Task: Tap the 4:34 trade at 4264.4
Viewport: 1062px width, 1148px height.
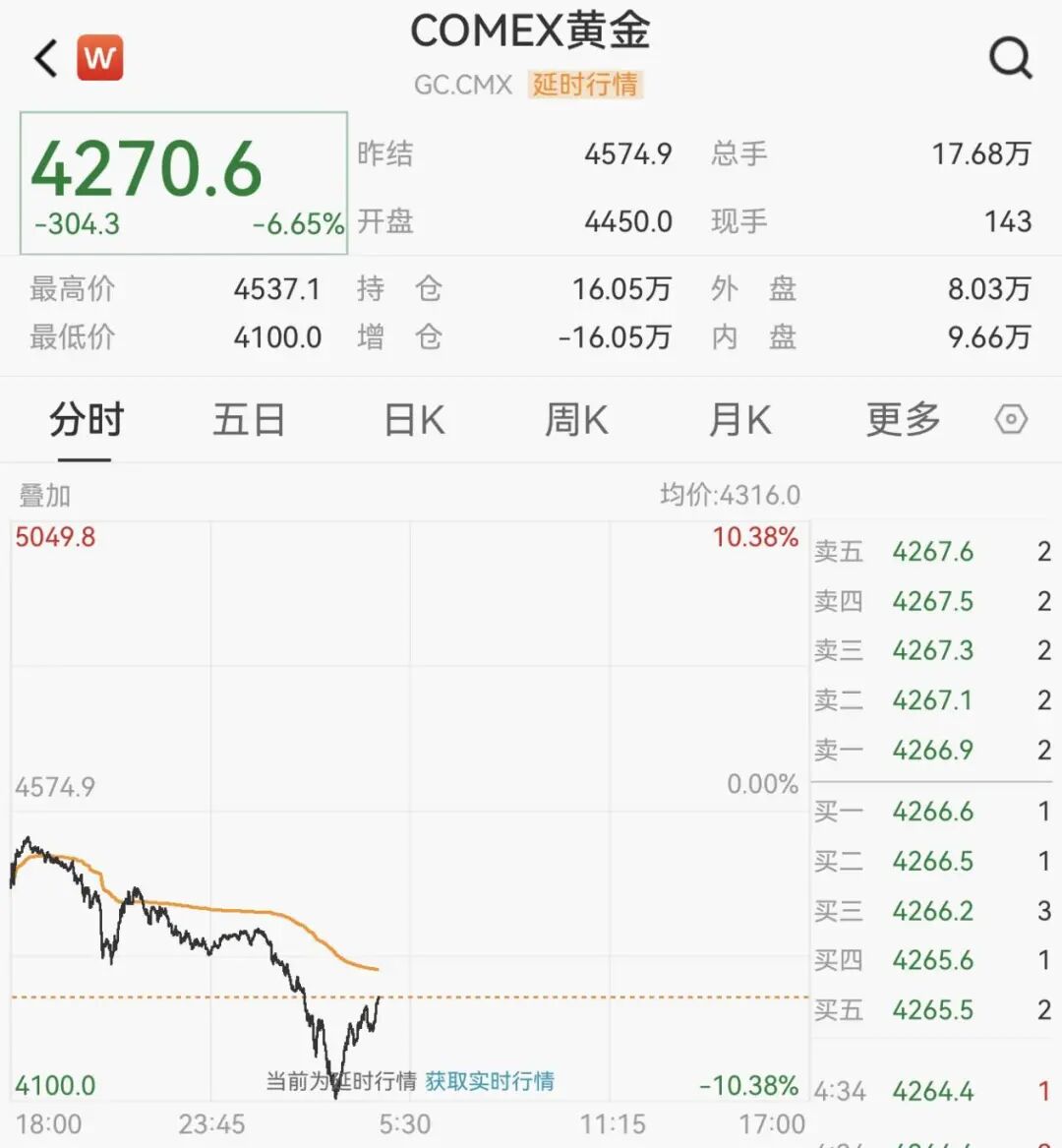Action: coord(932,1091)
